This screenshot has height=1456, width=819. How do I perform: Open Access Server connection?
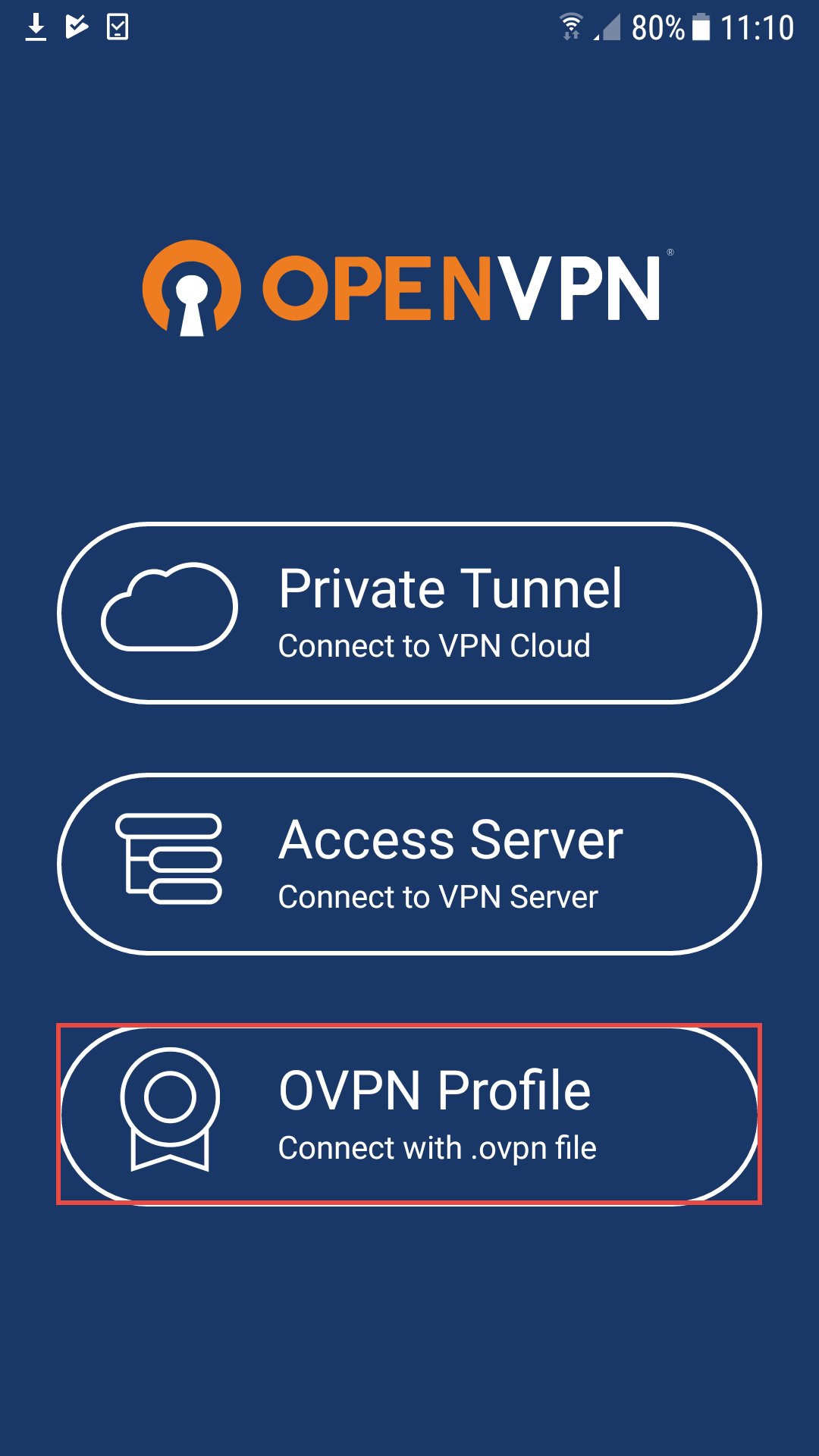[409, 864]
